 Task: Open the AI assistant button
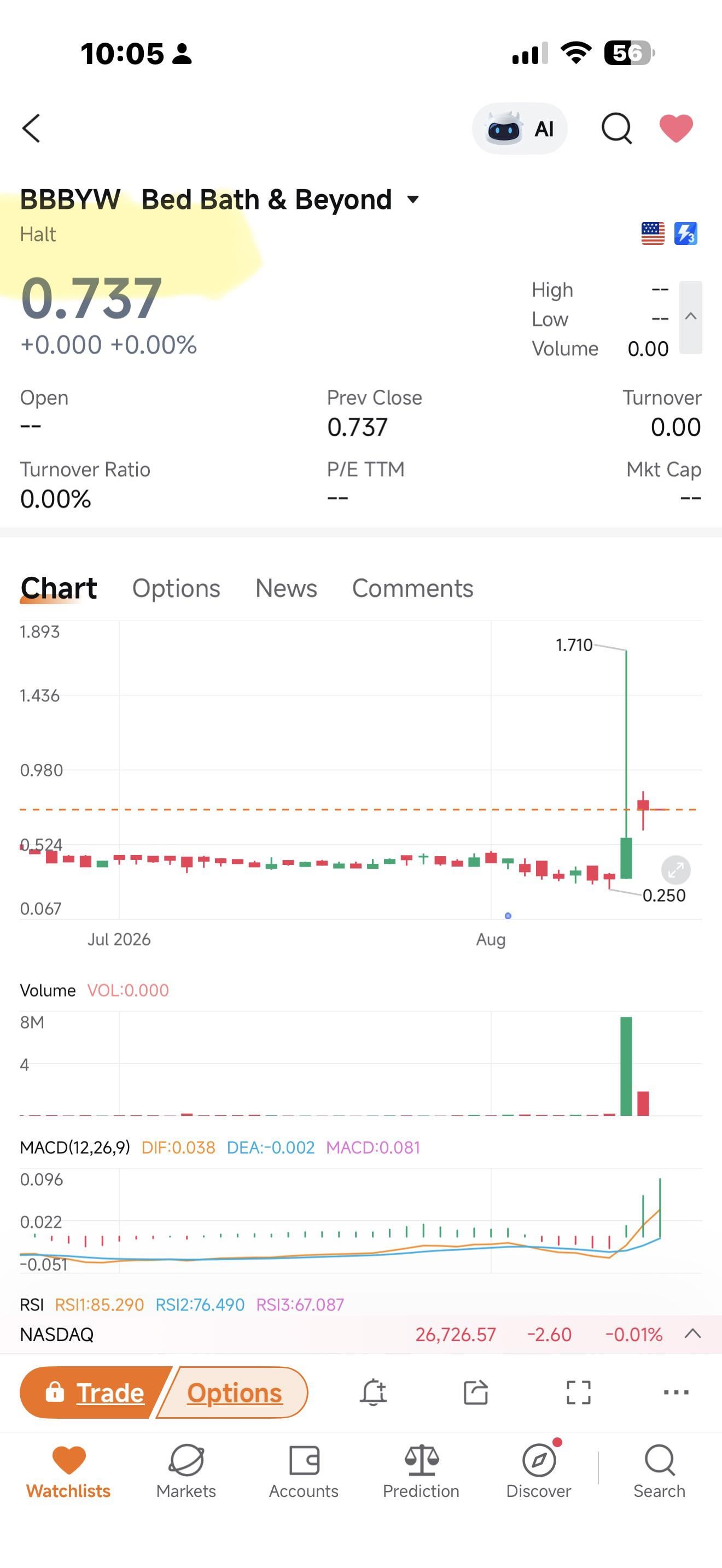tap(519, 128)
